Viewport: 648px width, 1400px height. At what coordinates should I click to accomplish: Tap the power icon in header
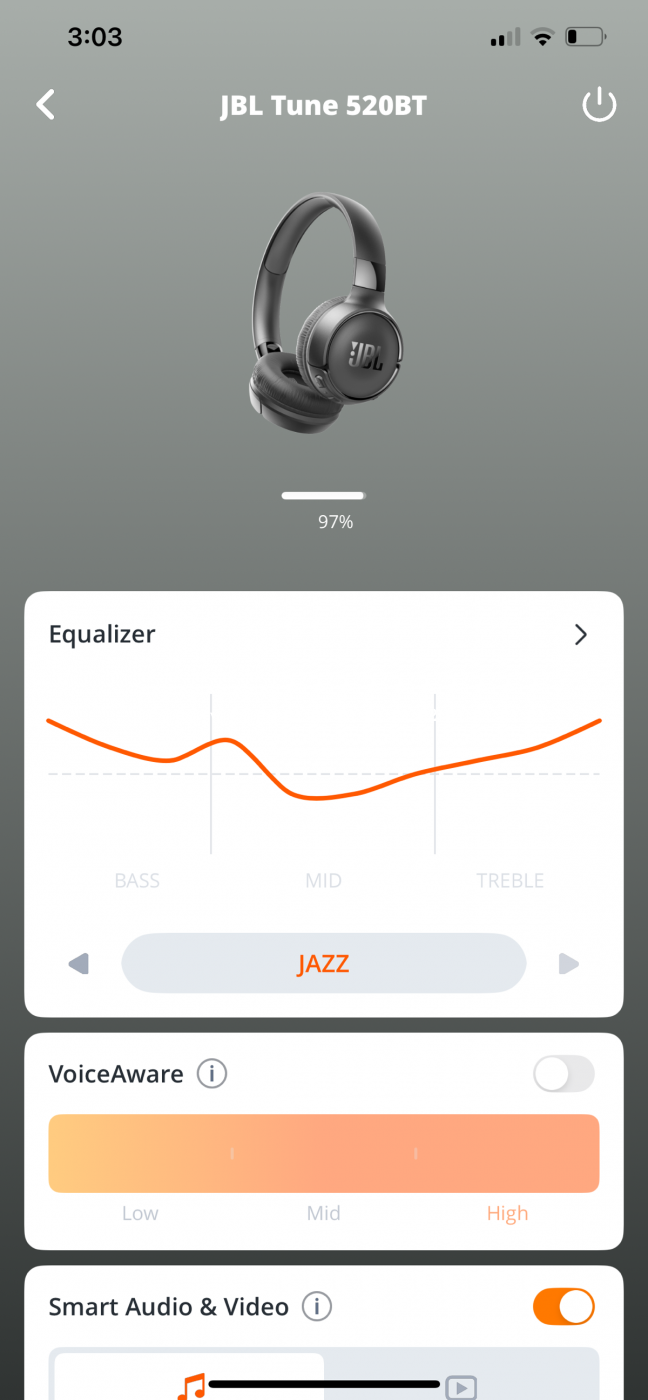pyautogui.click(x=599, y=105)
